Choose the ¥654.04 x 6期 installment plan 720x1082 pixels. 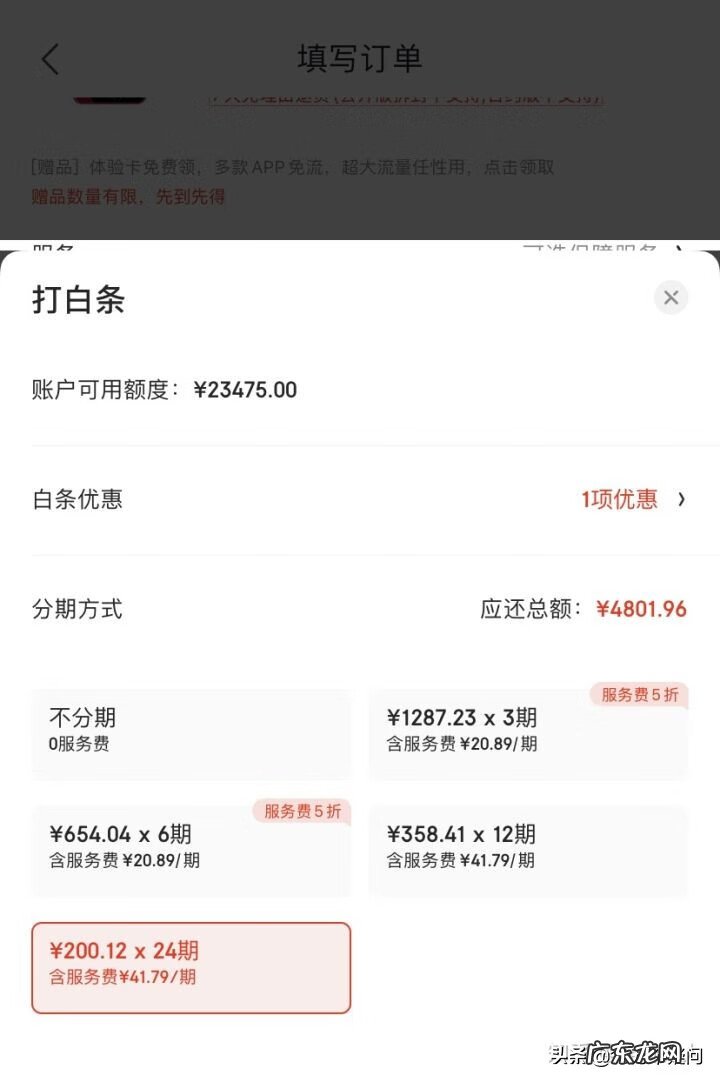(x=191, y=847)
